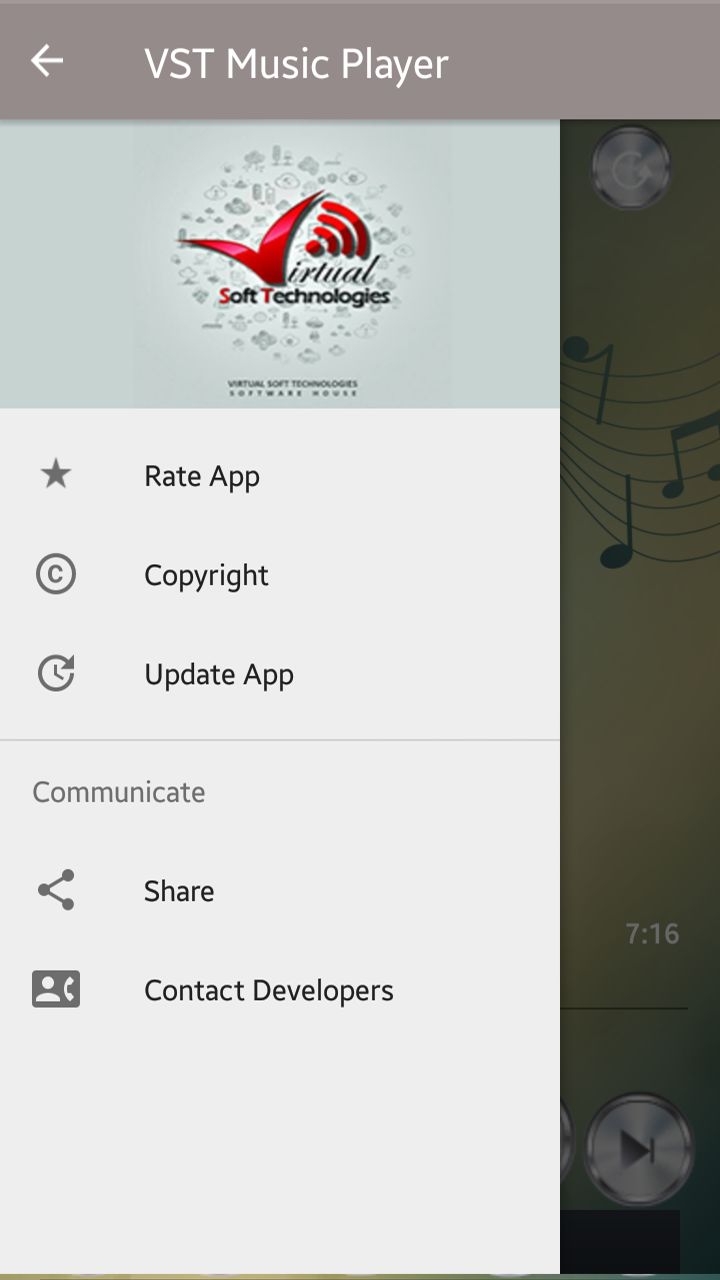Image resolution: width=720 pixels, height=1280 pixels.
Task: Tap the repeat button behind the drawer
Action: (630, 168)
